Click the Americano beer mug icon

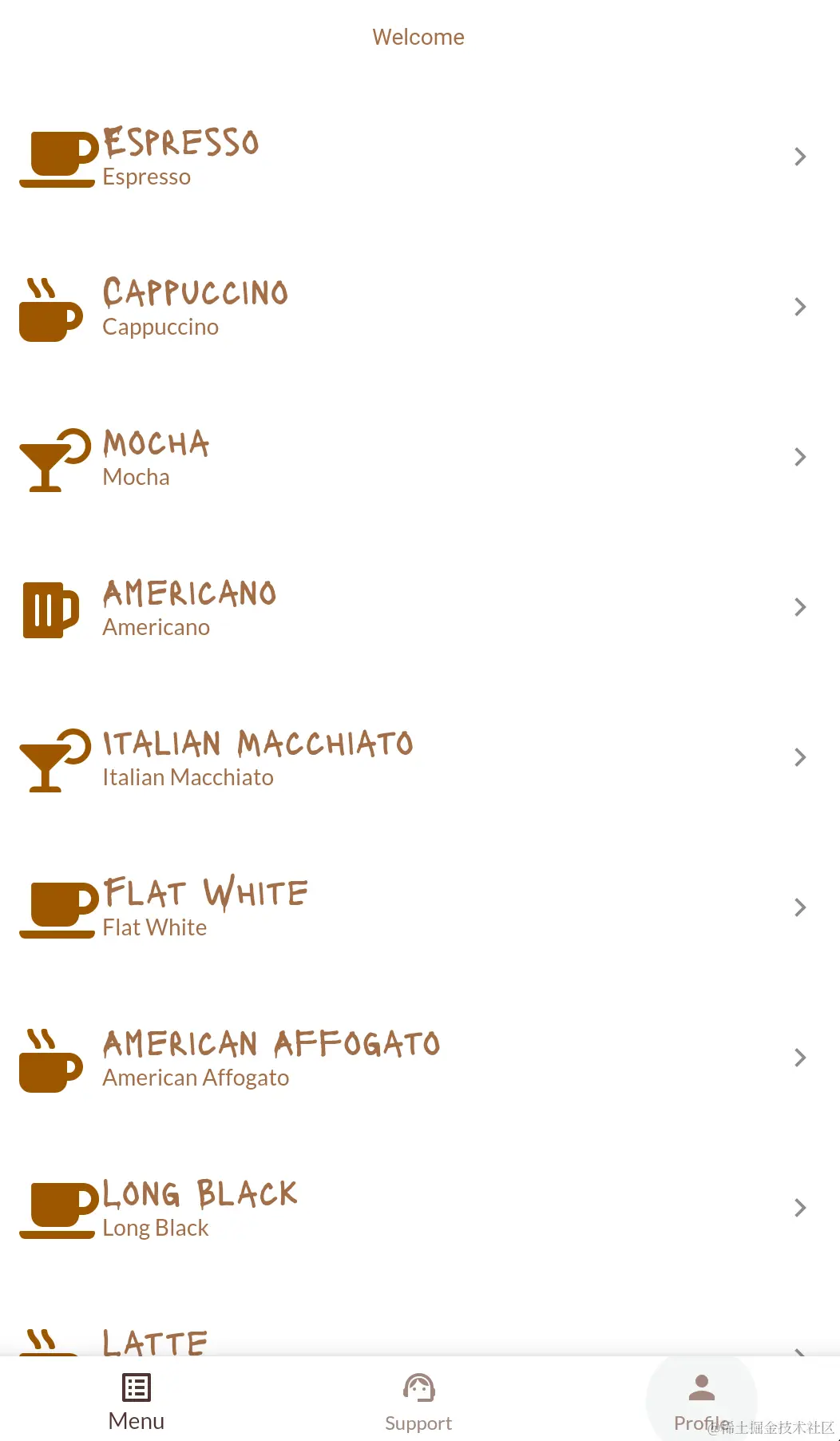tap(50, 609)
